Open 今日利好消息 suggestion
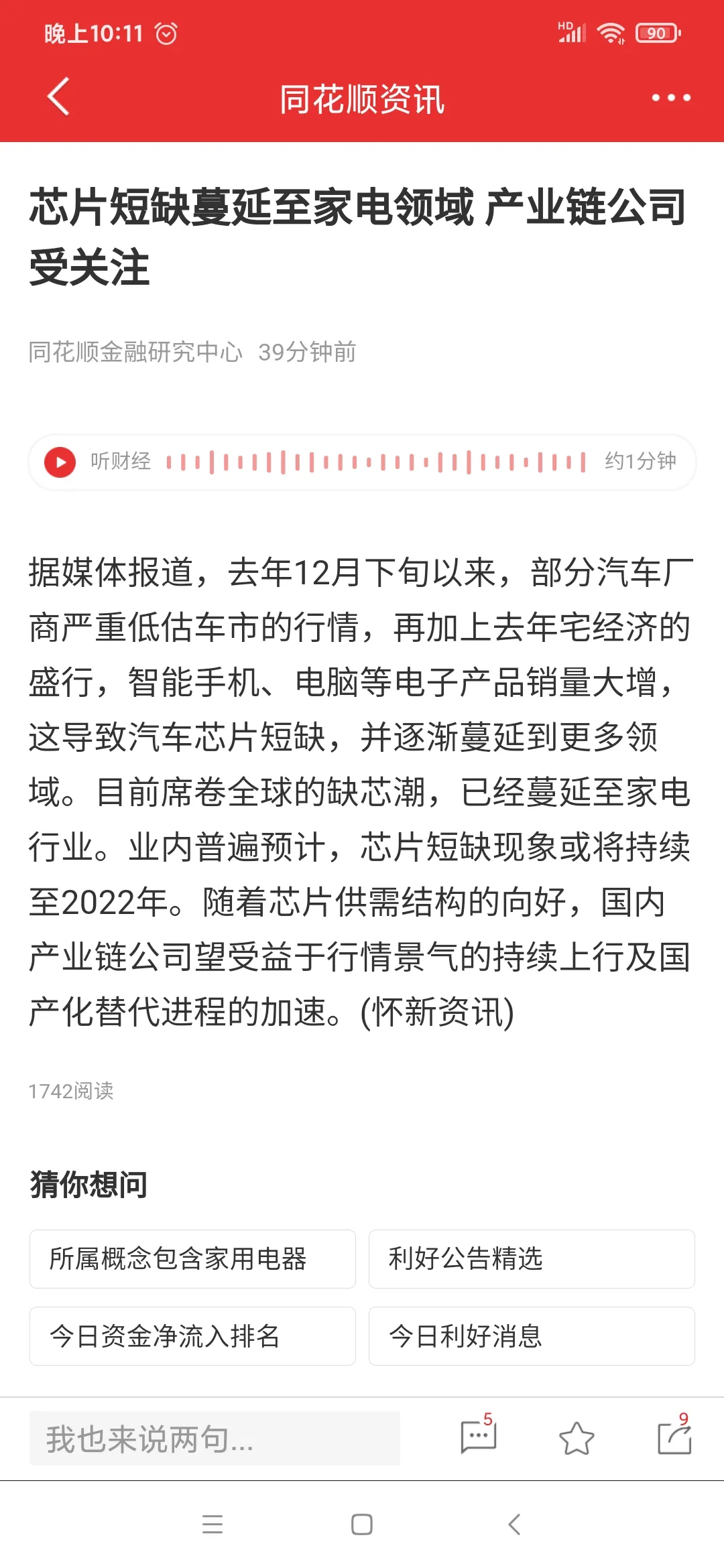 (x=532, y=1335)
